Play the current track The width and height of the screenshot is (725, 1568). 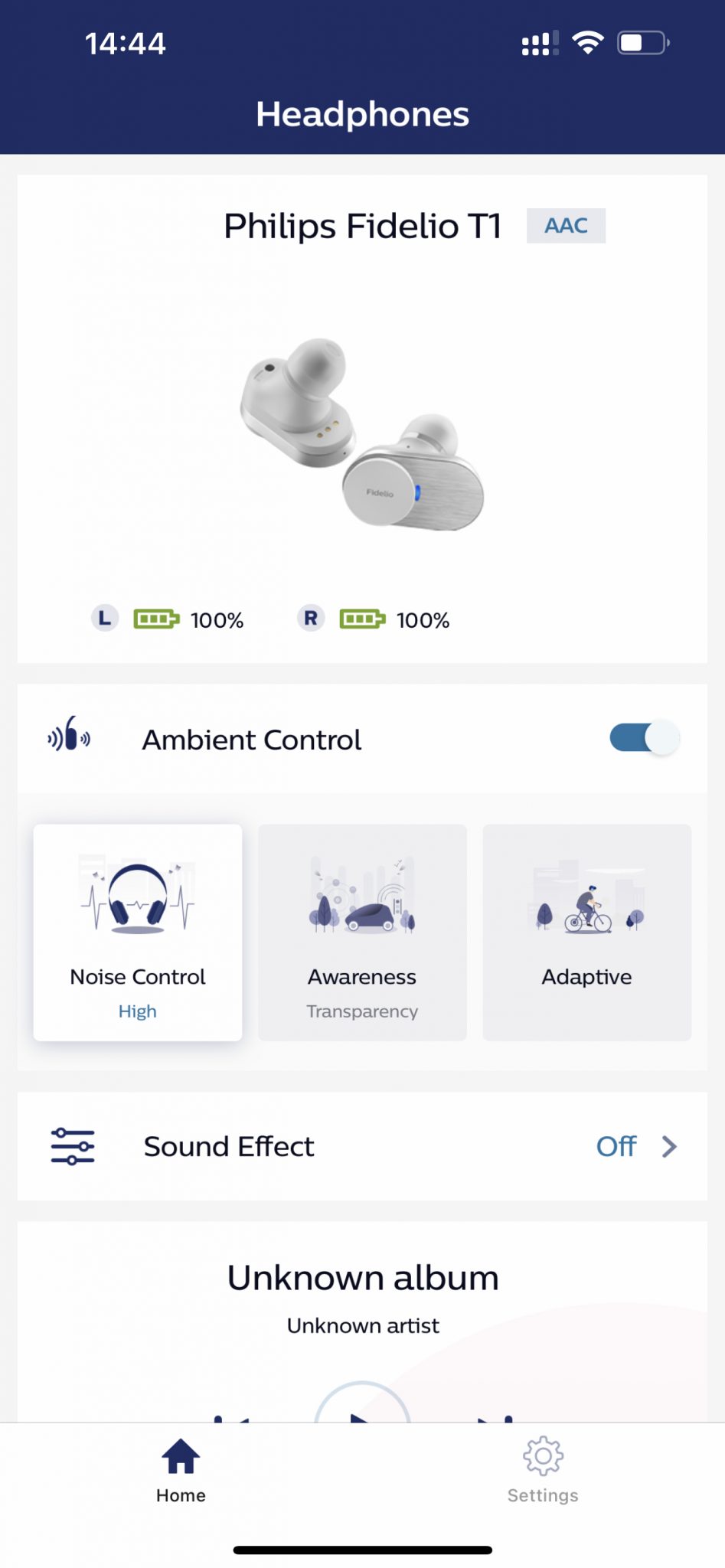click(362, 1405)
